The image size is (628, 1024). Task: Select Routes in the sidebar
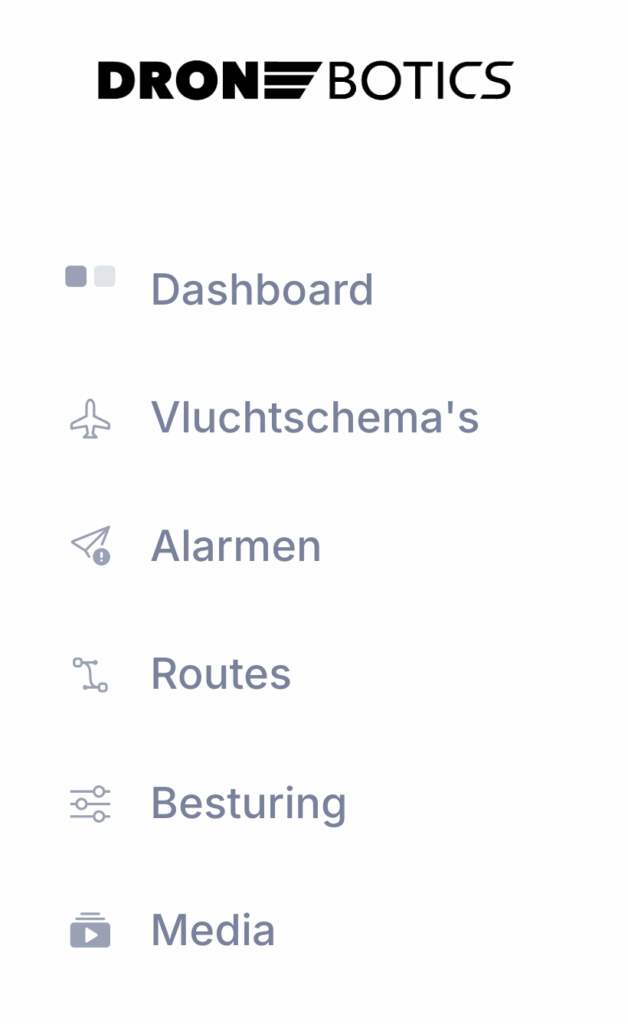pos(221,674)
